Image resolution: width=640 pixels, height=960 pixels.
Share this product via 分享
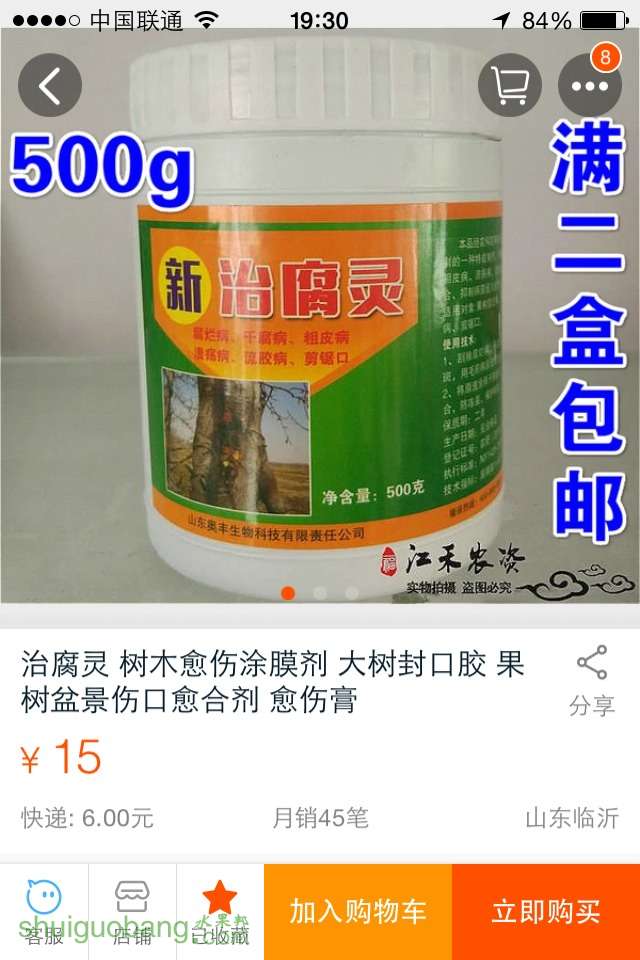(x=592, y=680)
